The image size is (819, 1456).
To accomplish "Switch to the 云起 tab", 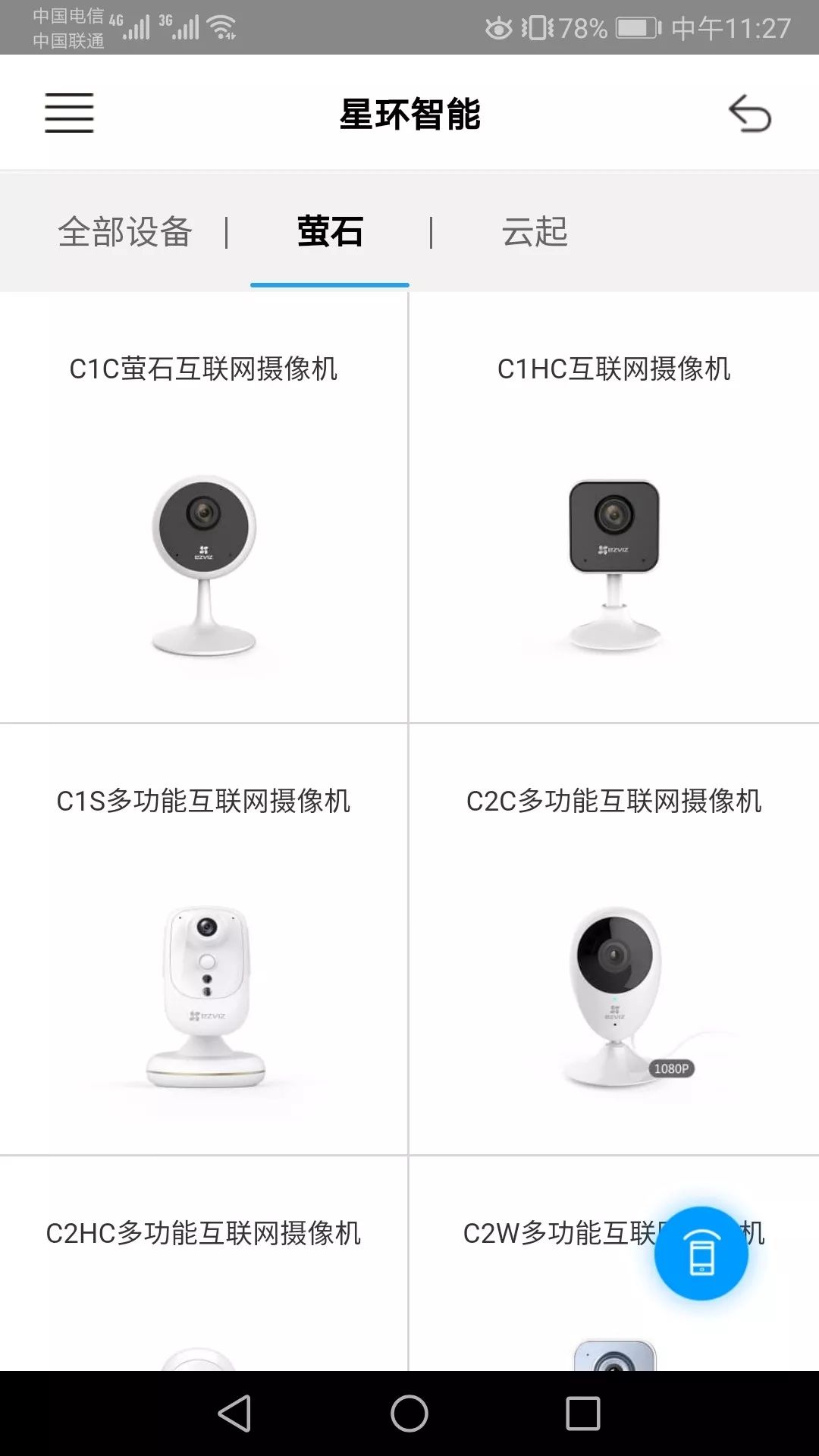I will (x=535, y=232).
